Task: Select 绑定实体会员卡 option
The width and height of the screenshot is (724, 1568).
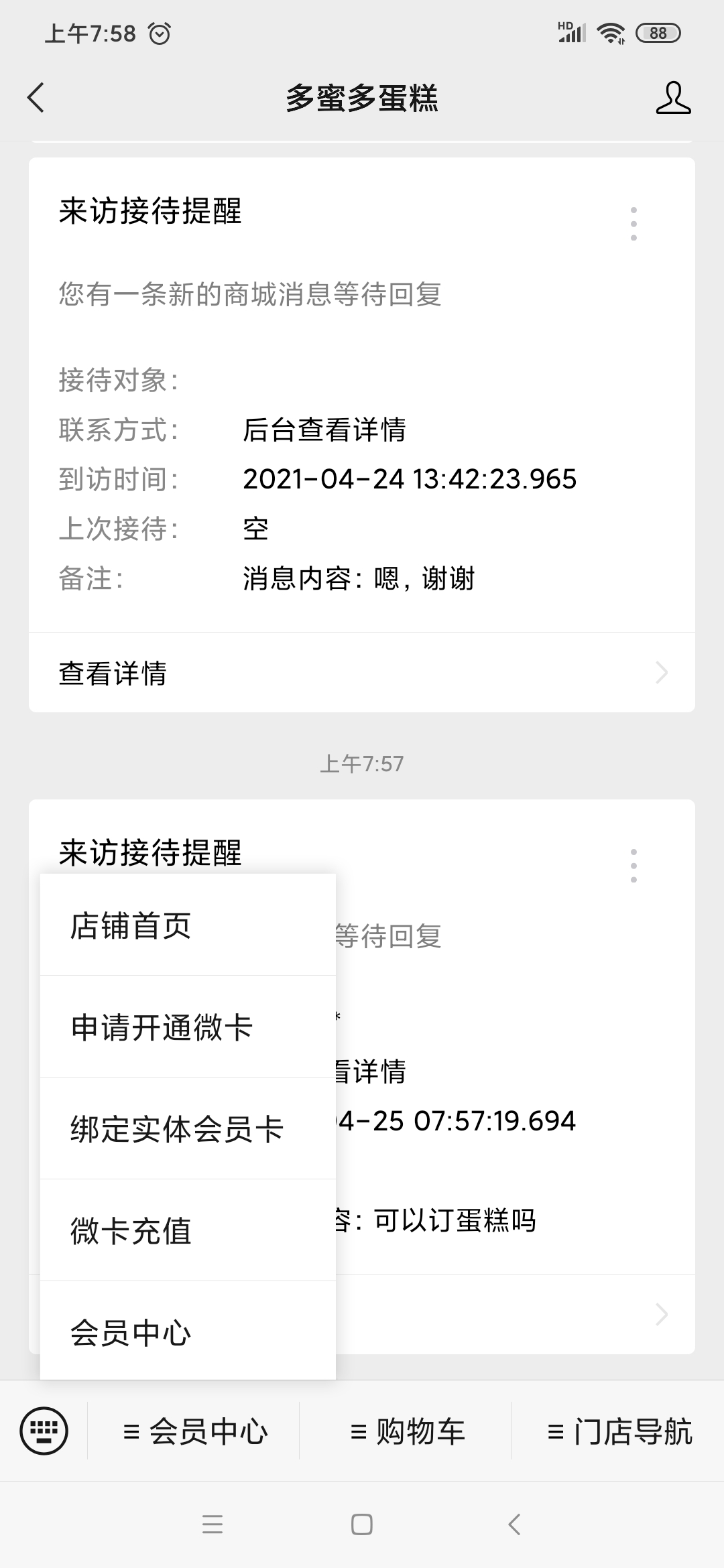Action: click(188, 1129)
